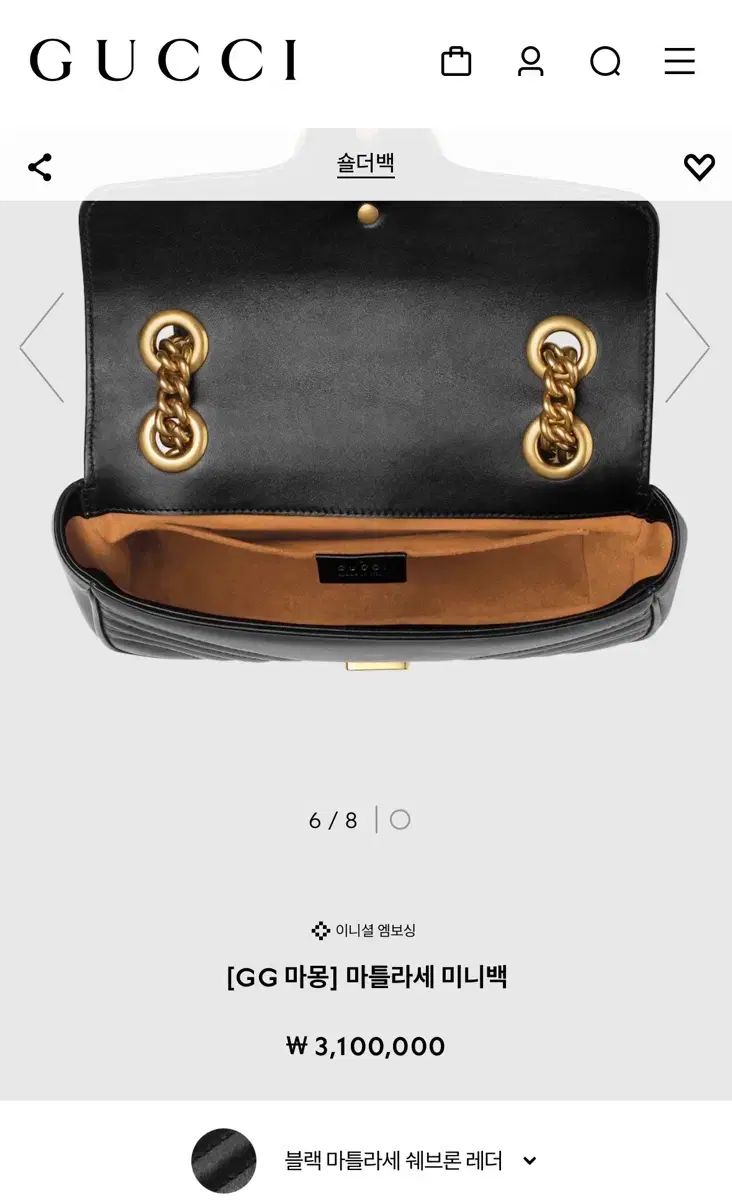This screenshot has height=1200, width=732.
Task: Share this product
Action: (40, 167)
